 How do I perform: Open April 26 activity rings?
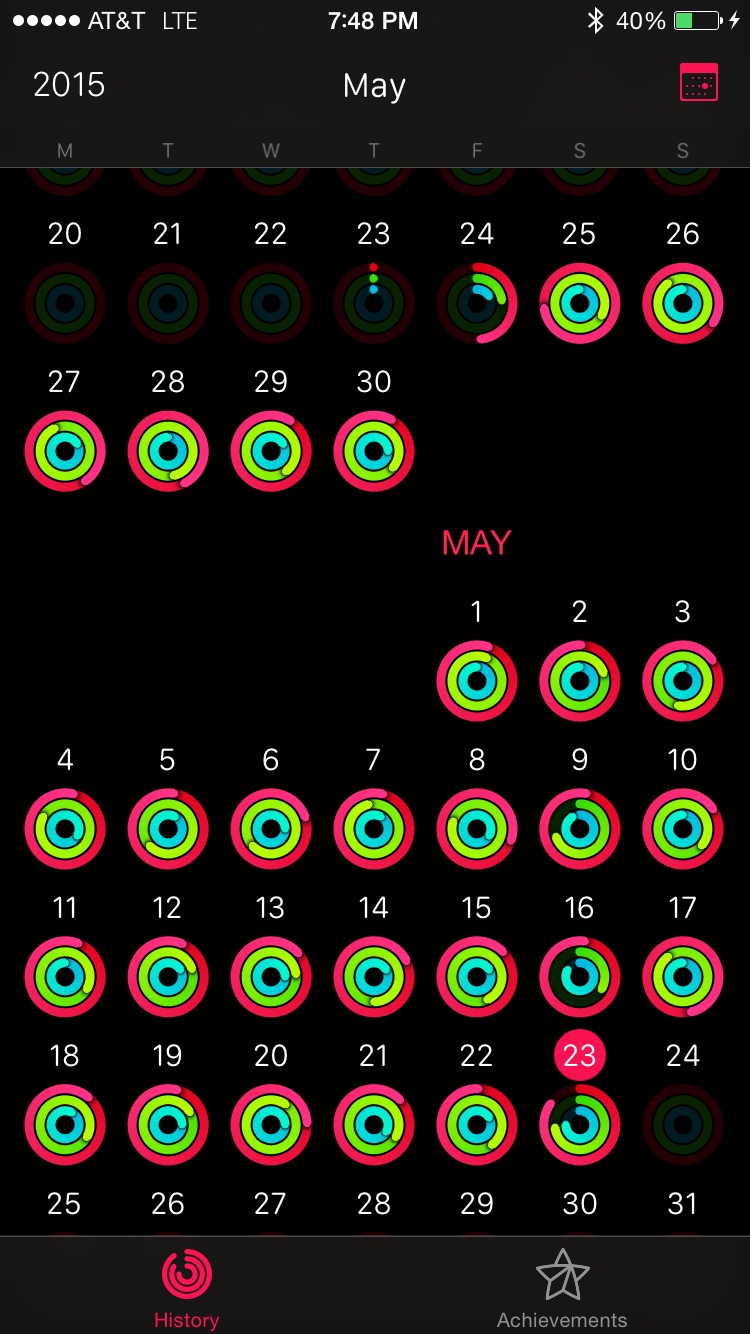click(682, 303)
